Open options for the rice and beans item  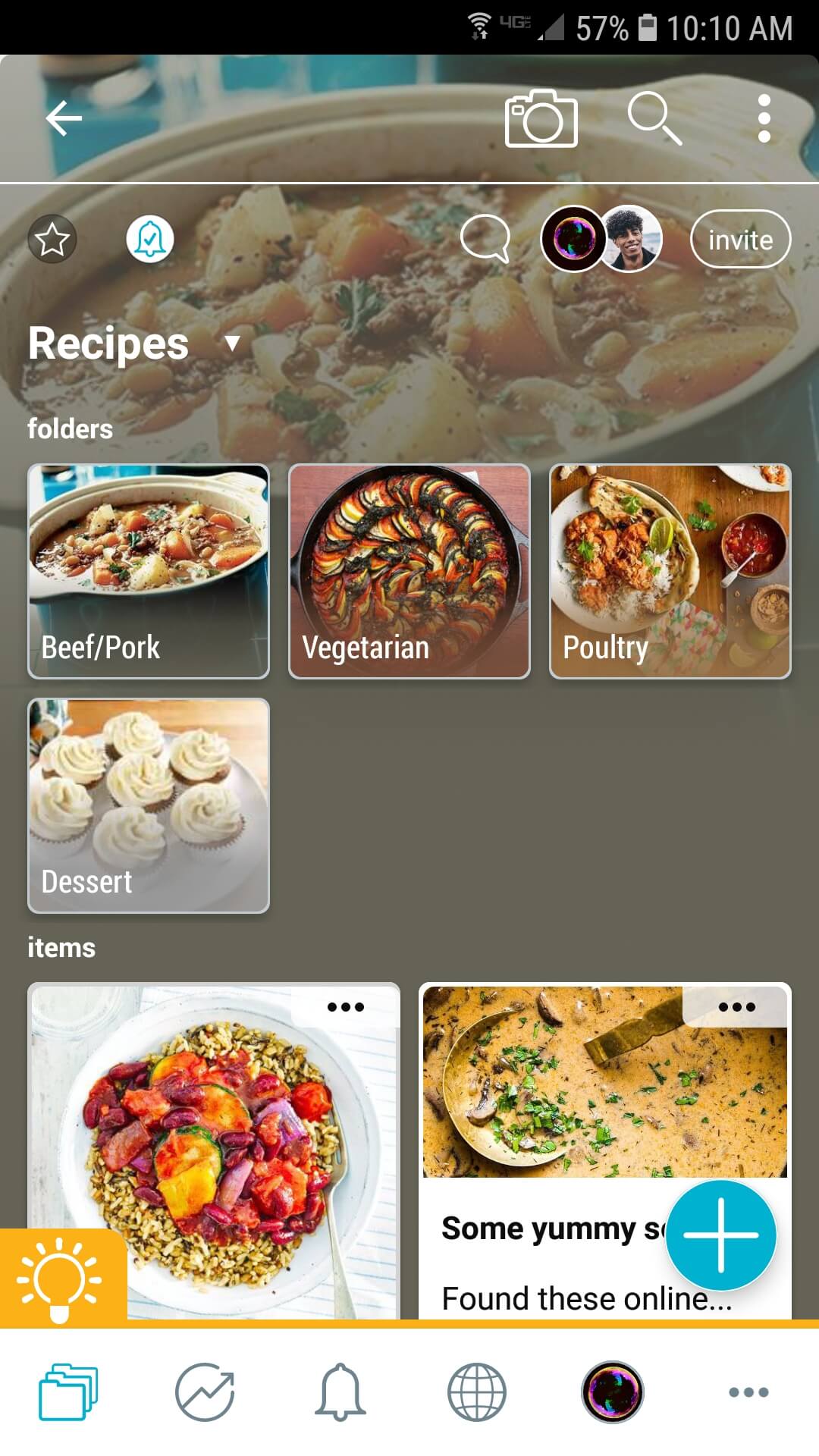pos(345,1007)
